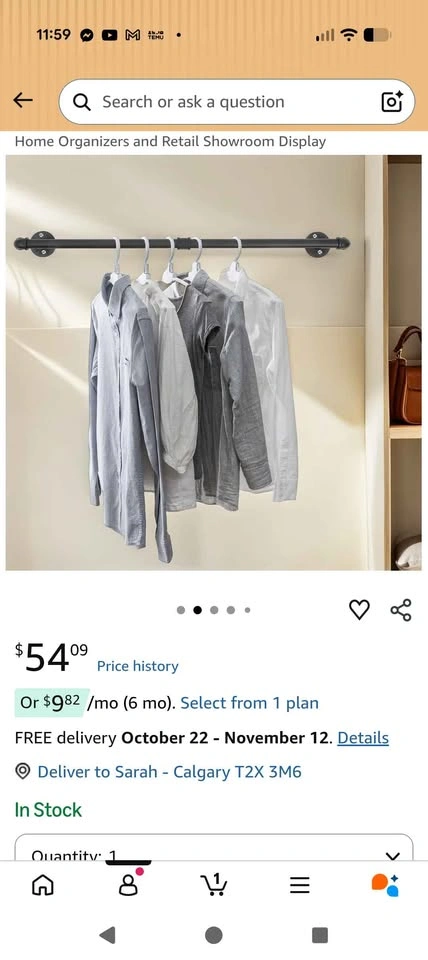Screen dimensions: 428x960
Task: Tap the search or ask a question field
Action: click(236, 102)
